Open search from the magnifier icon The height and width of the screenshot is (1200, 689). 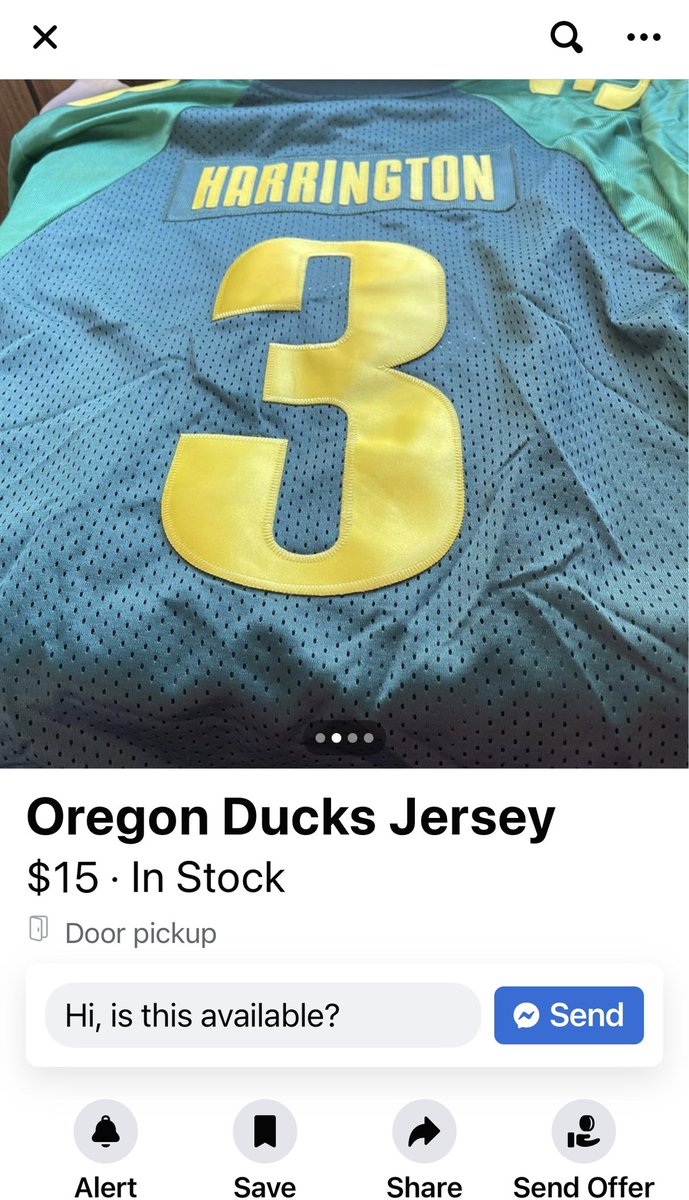point(568,38)
